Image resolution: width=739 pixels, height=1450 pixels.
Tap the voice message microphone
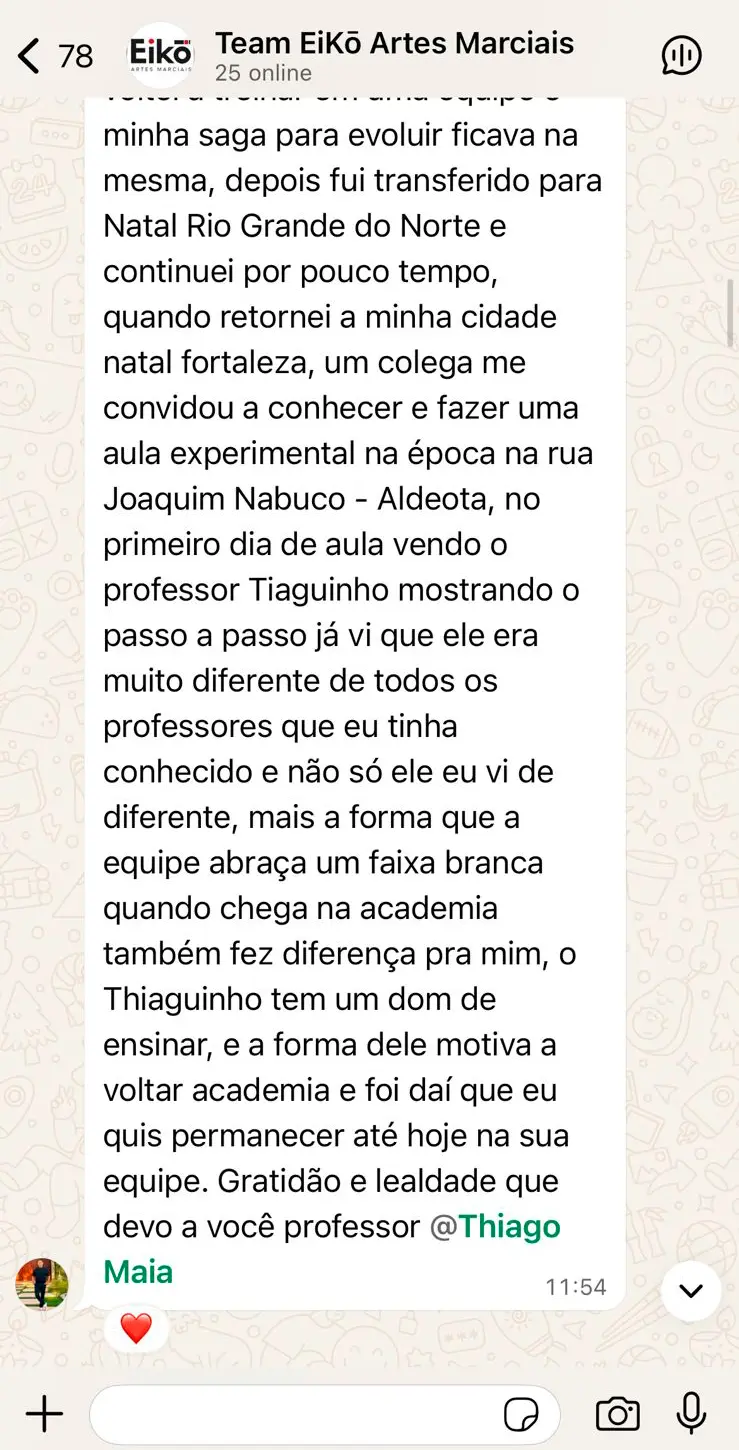(691, 1414)
